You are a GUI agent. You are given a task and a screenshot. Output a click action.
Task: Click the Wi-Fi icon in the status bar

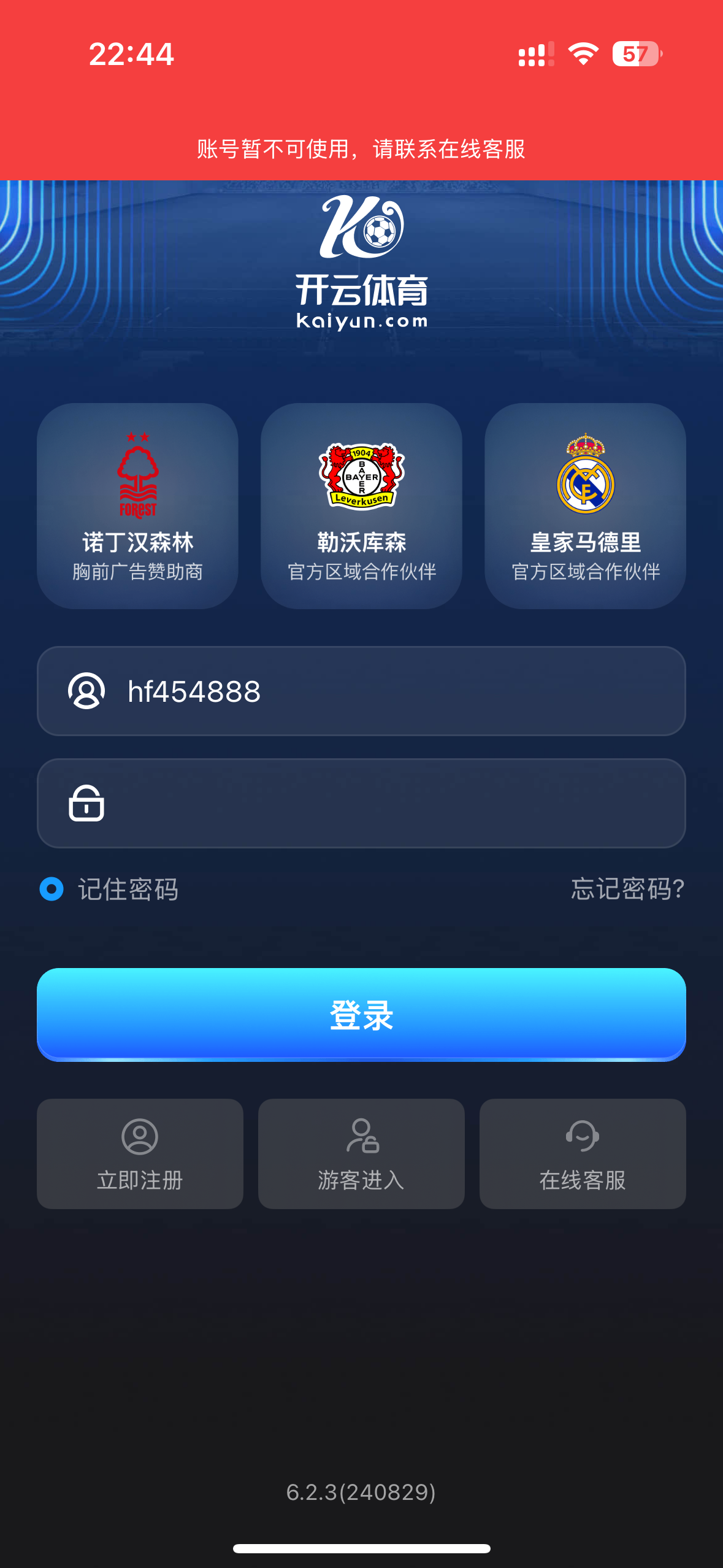[581, 55]
